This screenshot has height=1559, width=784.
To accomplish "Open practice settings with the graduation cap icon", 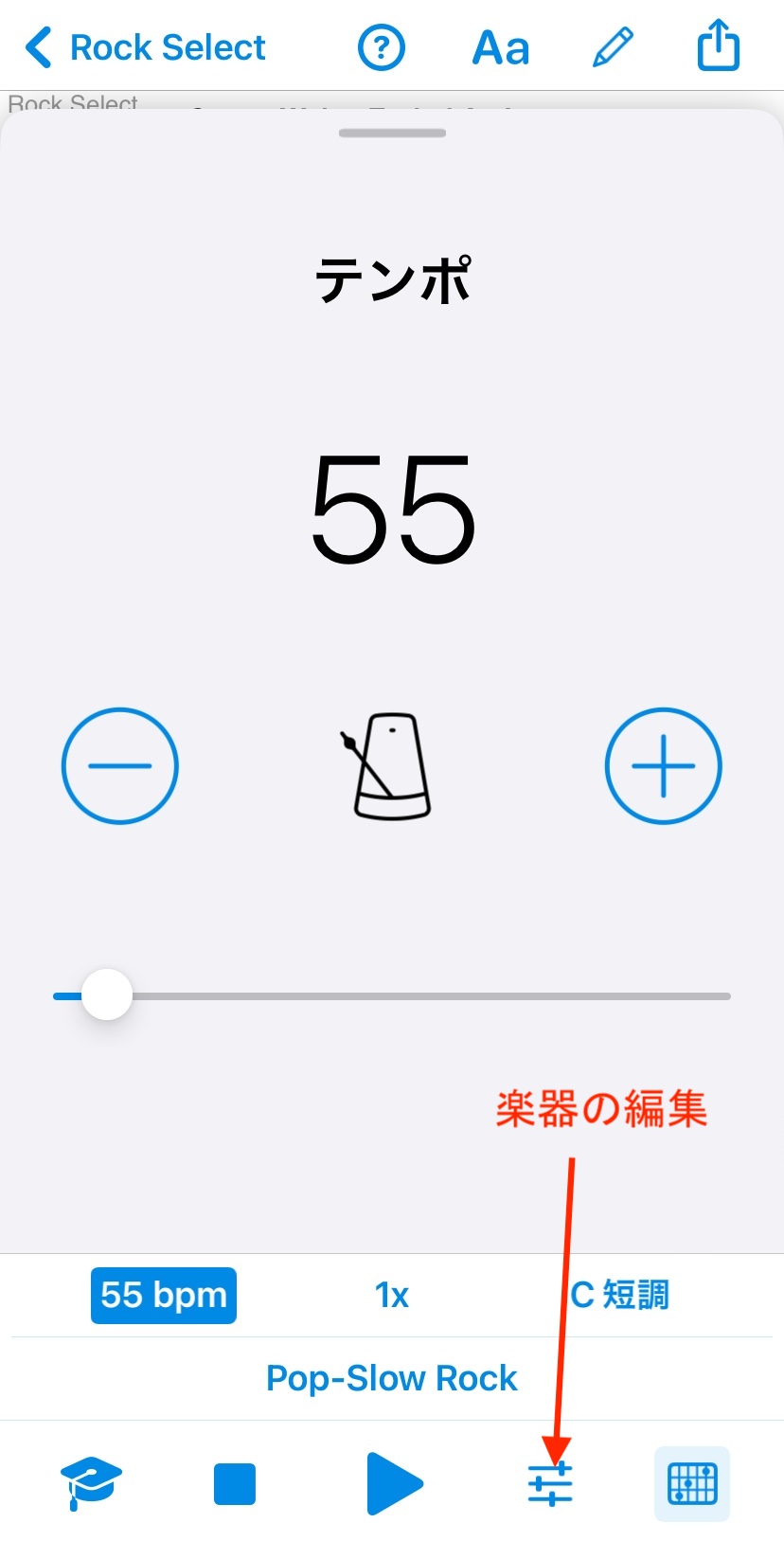I will pyautogui.click(x=92, y=1483).
